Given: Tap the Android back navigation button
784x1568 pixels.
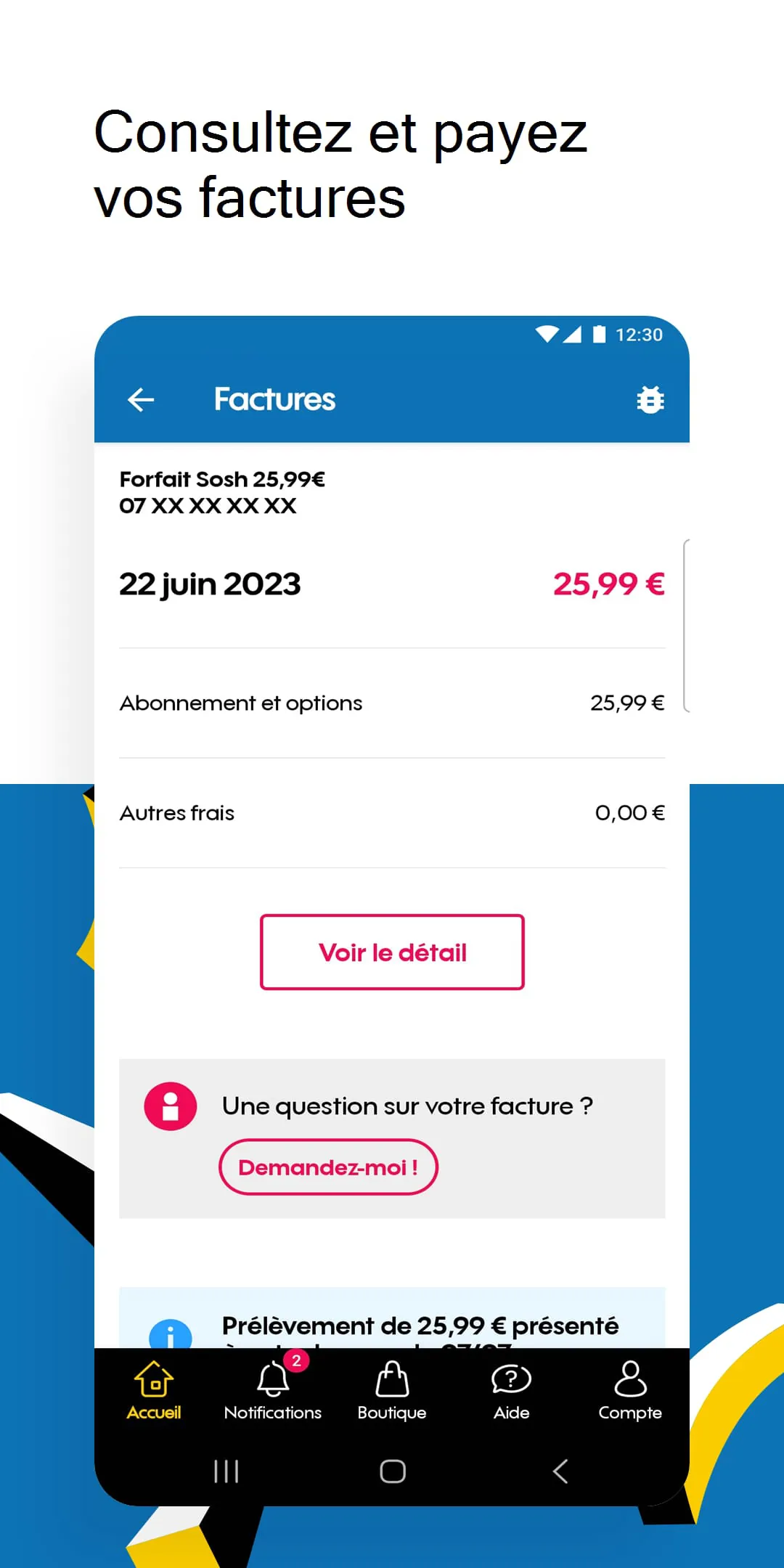Looking at the screenshot, I should coord(559,1472).
